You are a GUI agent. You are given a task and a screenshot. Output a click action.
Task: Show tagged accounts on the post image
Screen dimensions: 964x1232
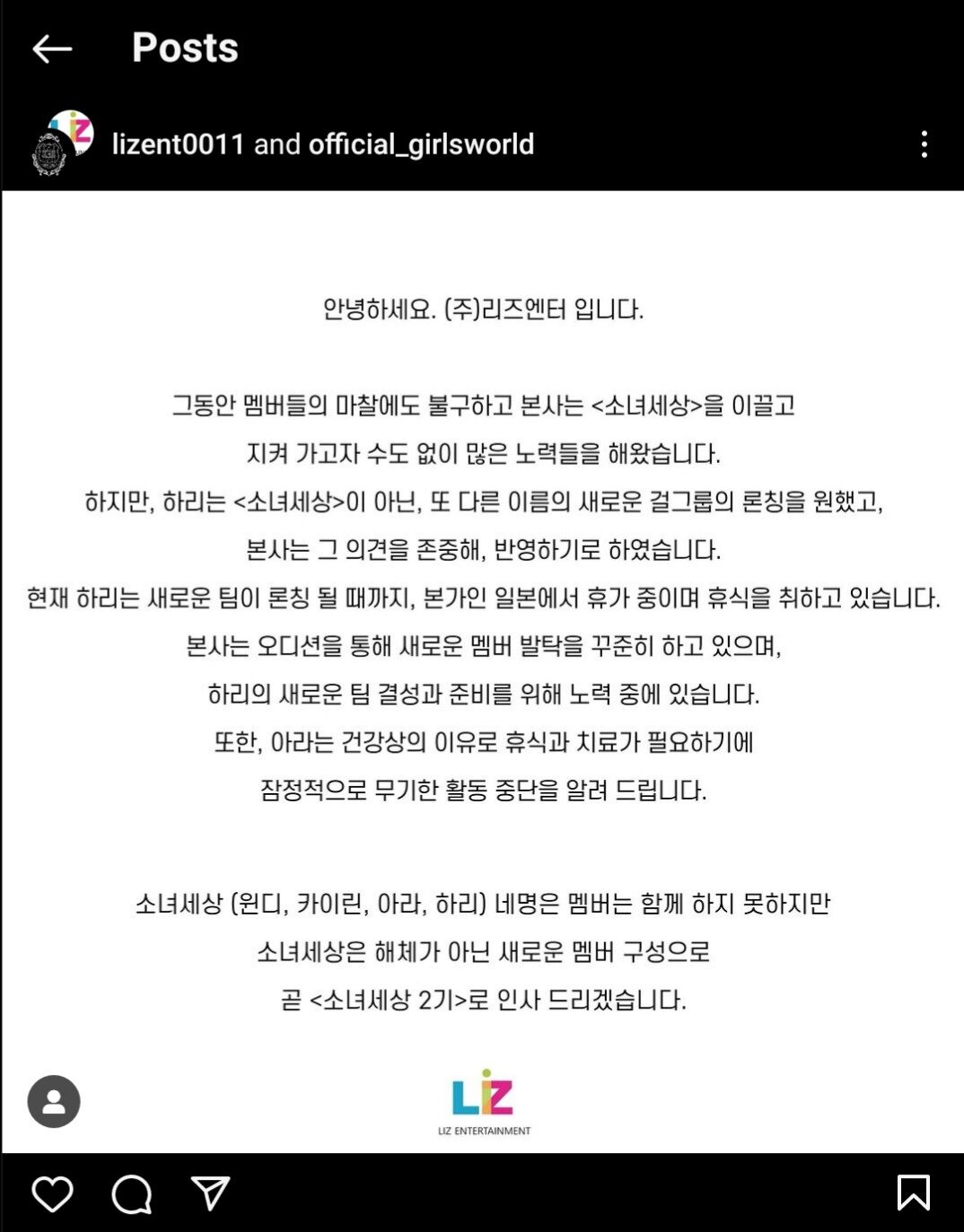coord(54,1101)
